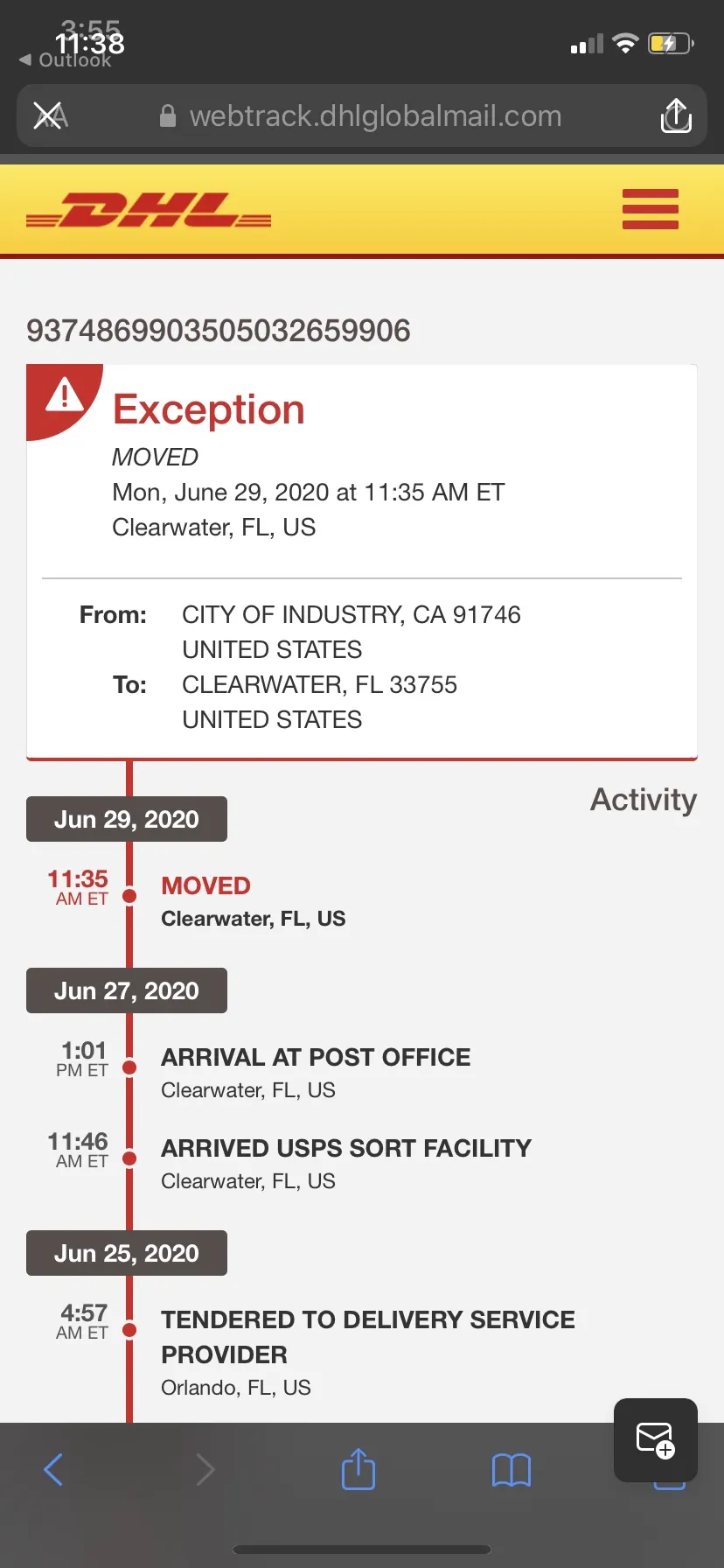
Task: Open the DHL hamburger menu
Action: click(650, 209)
